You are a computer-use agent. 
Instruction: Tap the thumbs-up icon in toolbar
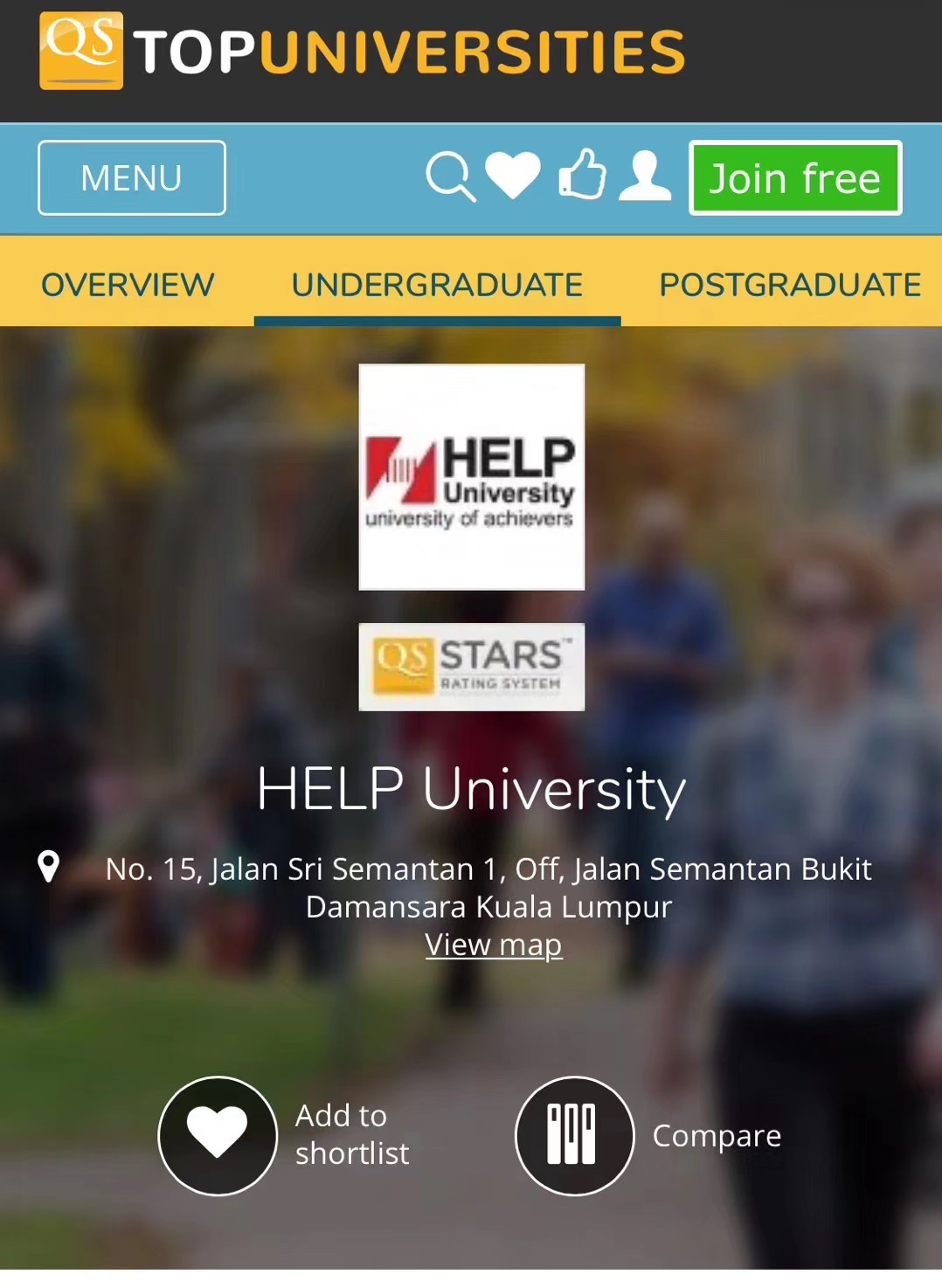pos(582,174)
